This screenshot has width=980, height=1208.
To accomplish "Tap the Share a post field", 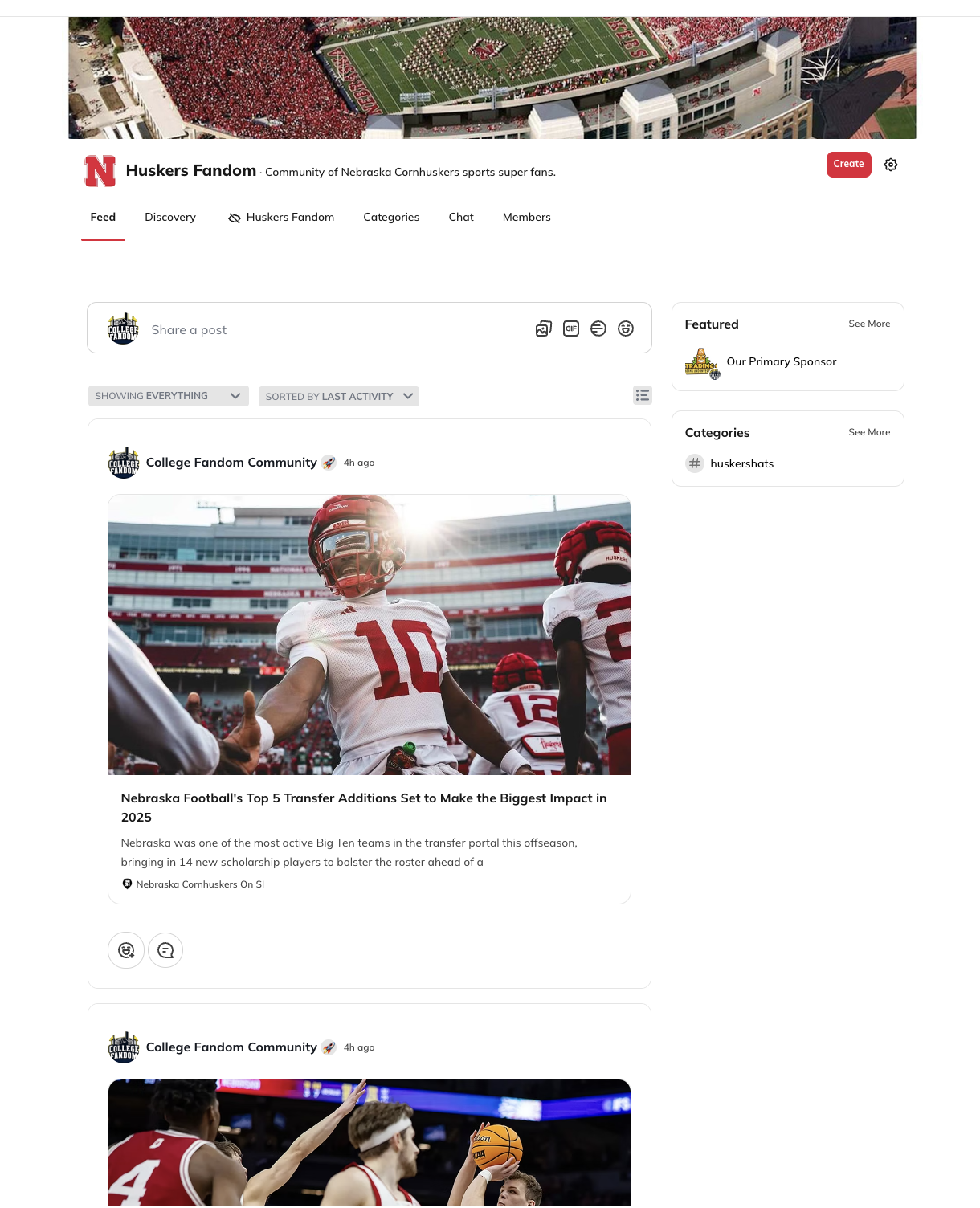I will pos(321,329).
